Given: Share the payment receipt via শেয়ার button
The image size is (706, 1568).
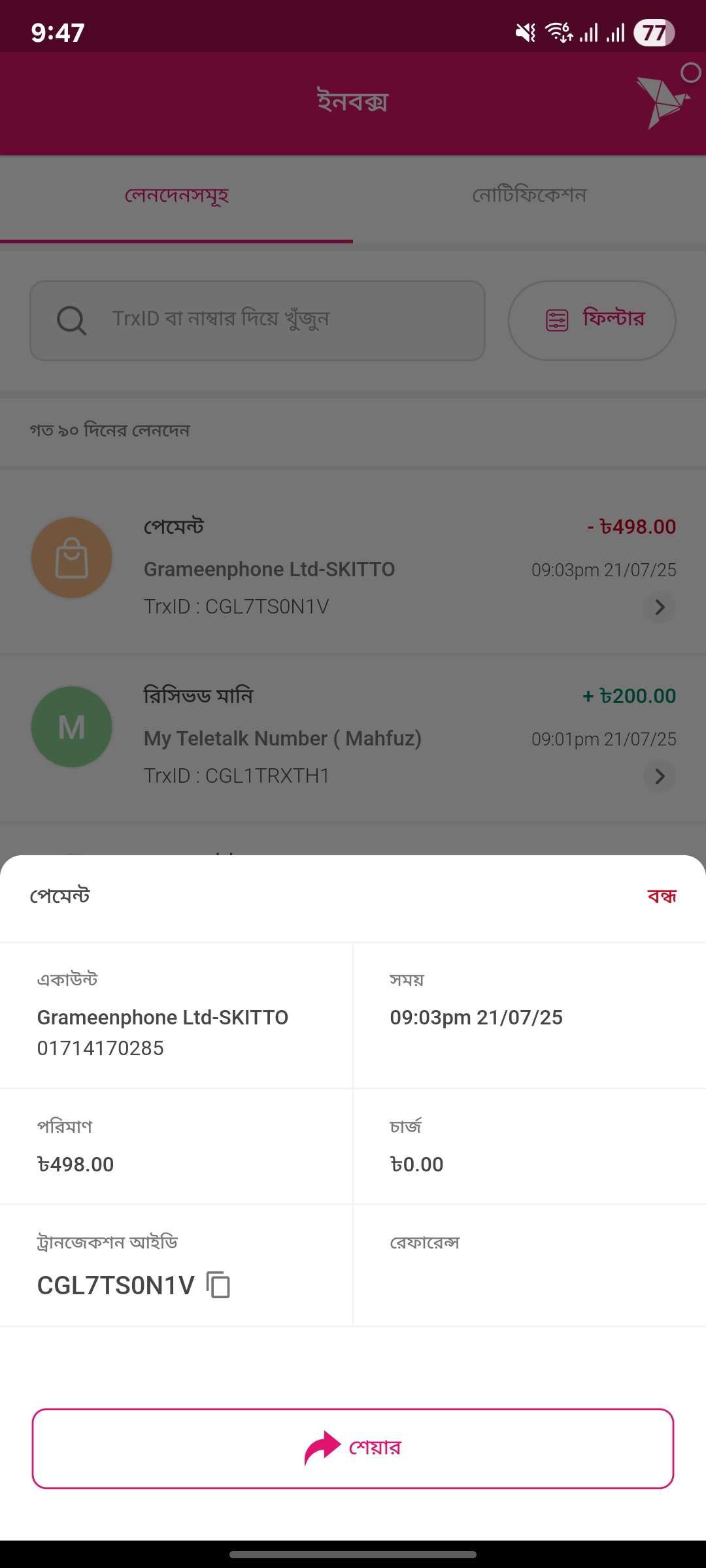Looking at the screenshot, I should [353, 1448].
